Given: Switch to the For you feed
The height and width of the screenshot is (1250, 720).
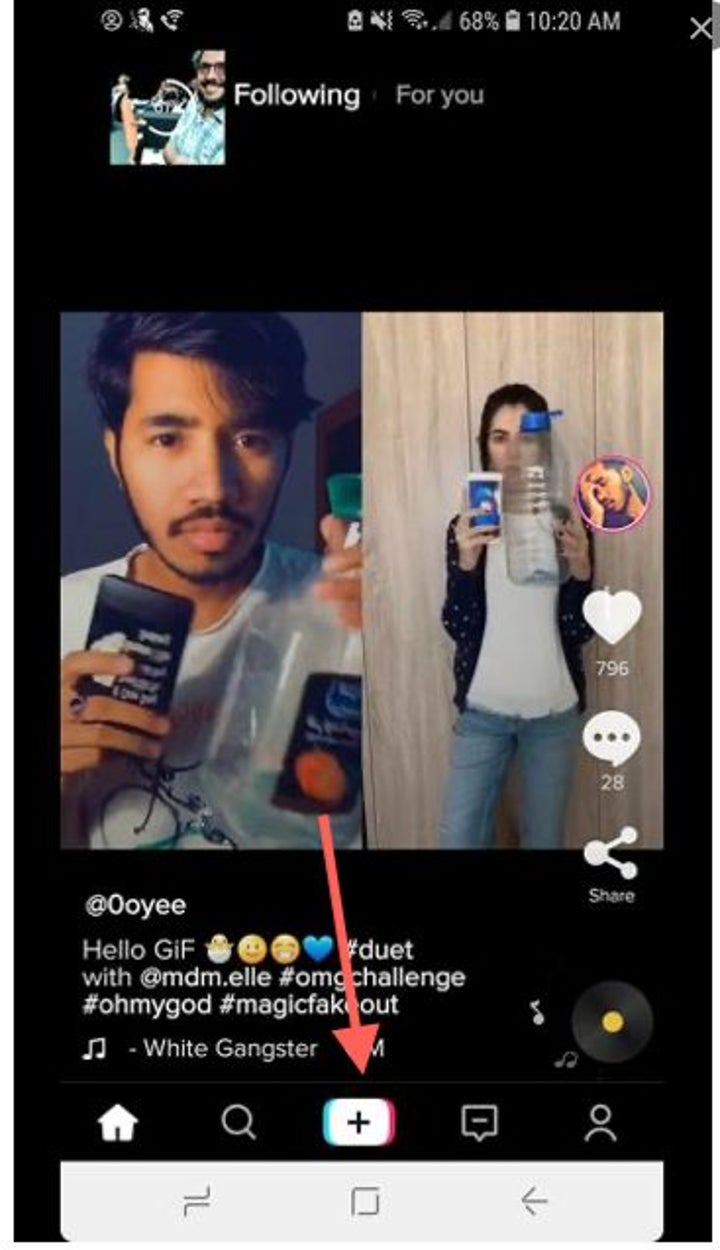Looking at the screenshot, I should 440,96.
